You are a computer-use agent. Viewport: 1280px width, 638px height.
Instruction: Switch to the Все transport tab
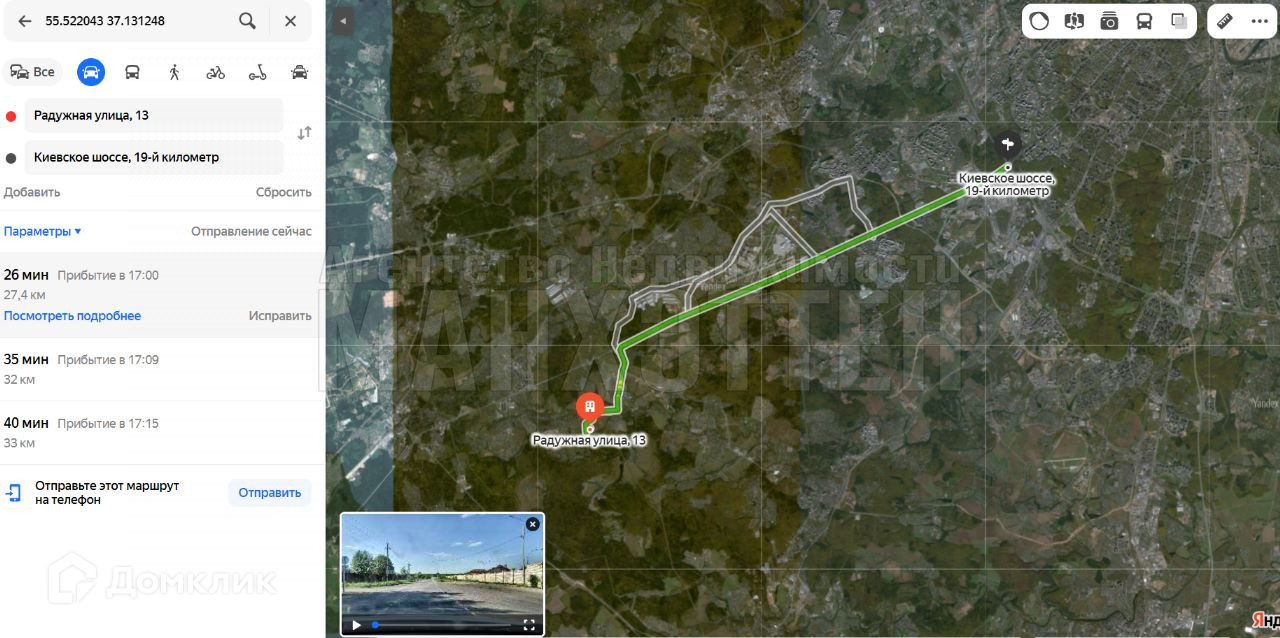(33, 72)
